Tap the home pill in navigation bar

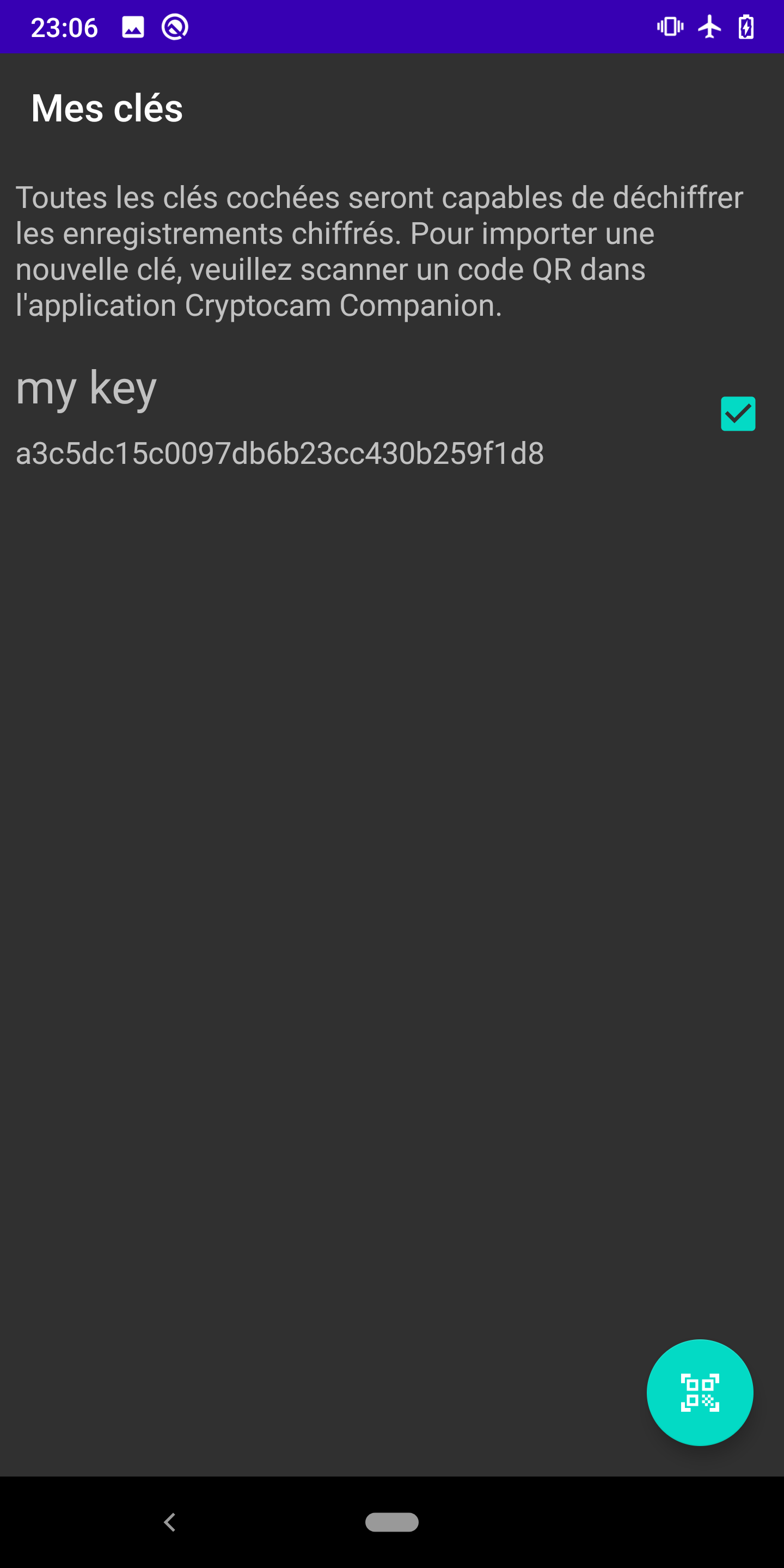click(391, 1522)
